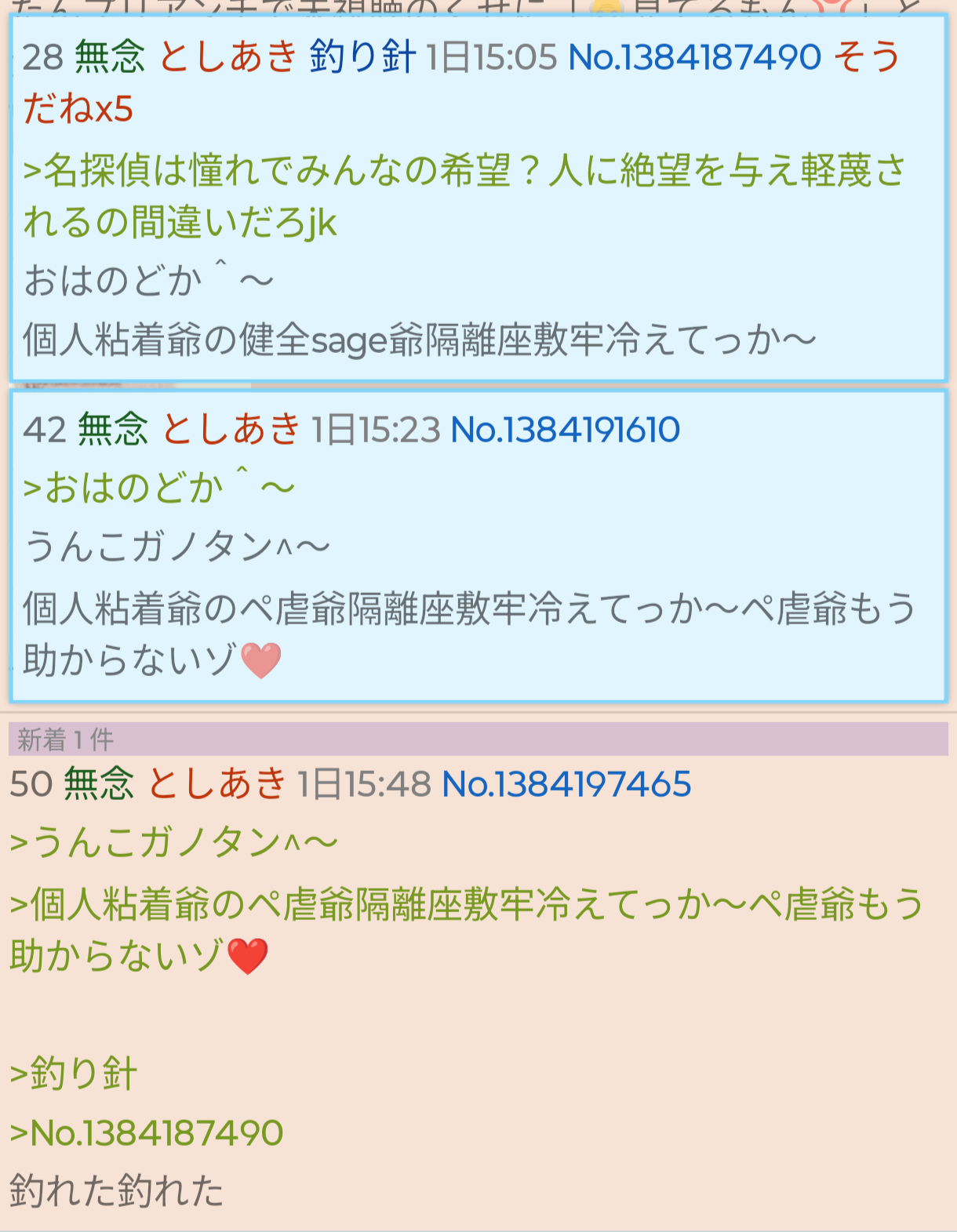This screenshot has height=1232, width=957.
Task: Jump to quoted >うんこガノタン line in reply 50
Action: coord(173,842)
